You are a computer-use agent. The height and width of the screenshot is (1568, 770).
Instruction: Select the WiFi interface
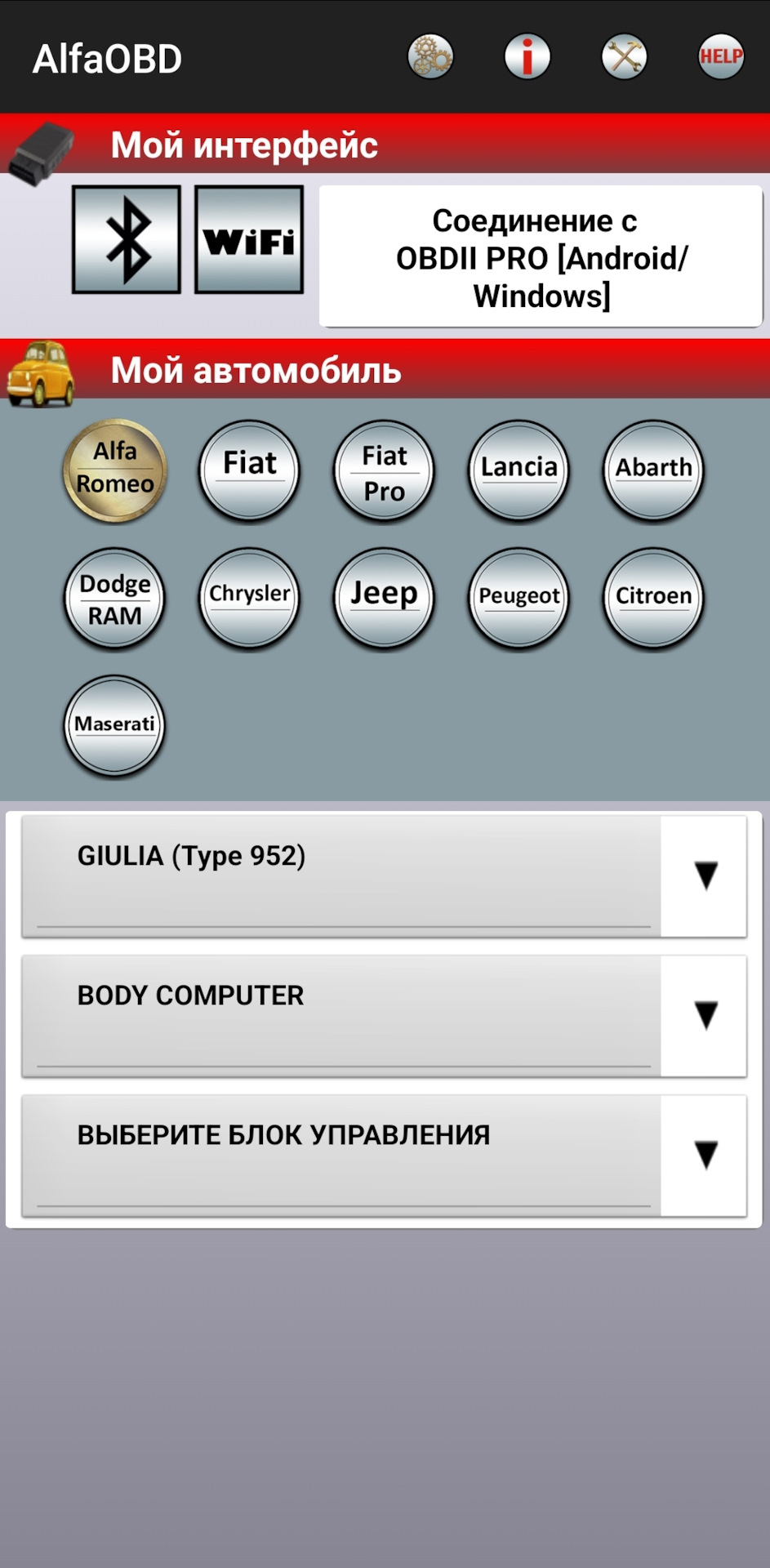pyautogui.click(x=249, y=239)
